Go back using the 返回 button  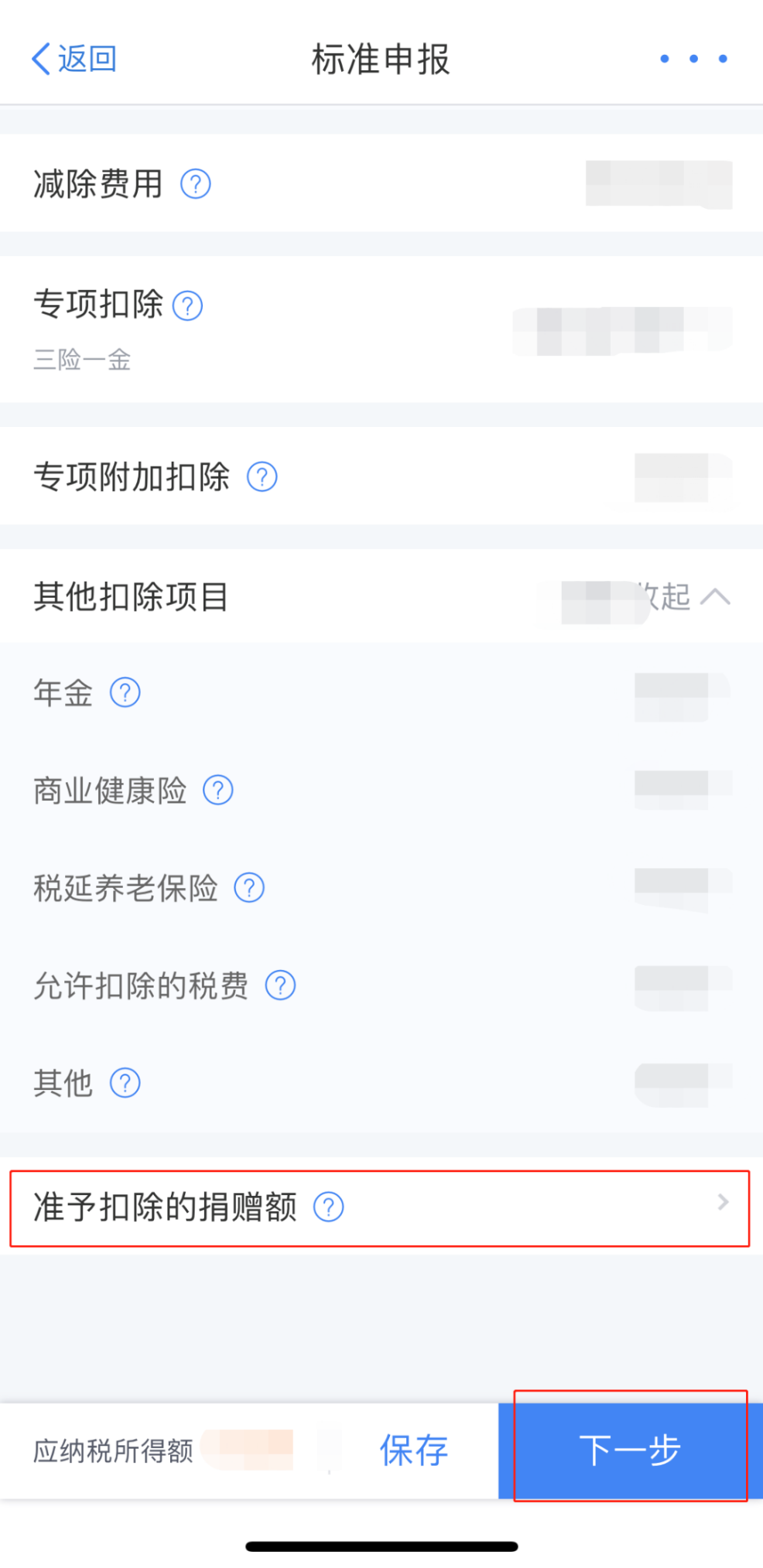[74, 59]
